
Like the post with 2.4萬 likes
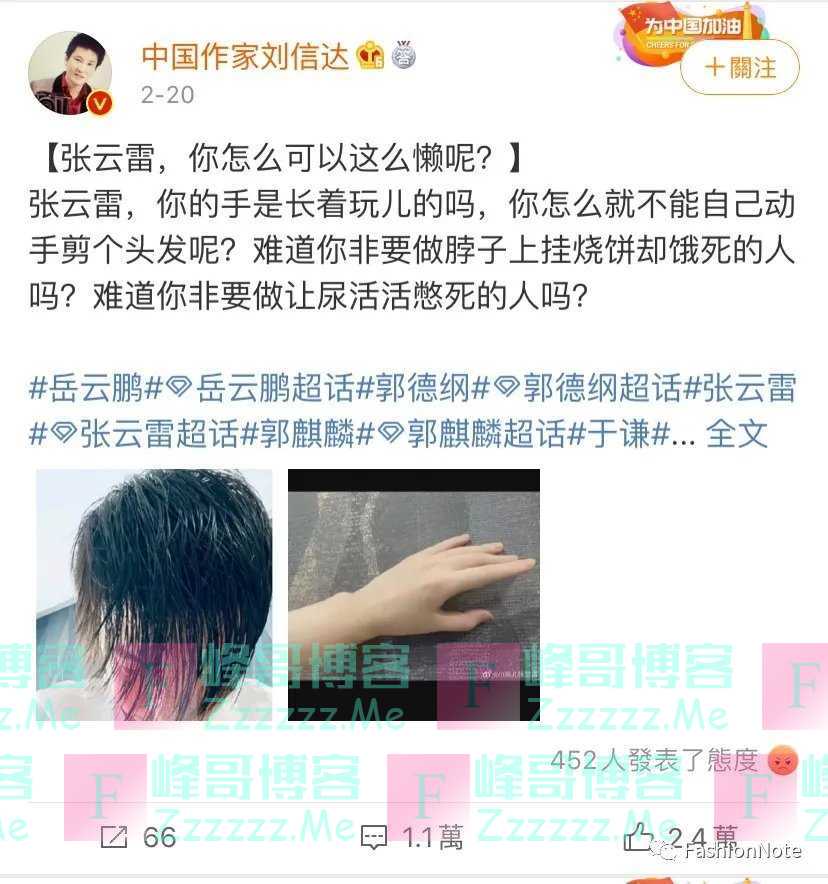680,837
